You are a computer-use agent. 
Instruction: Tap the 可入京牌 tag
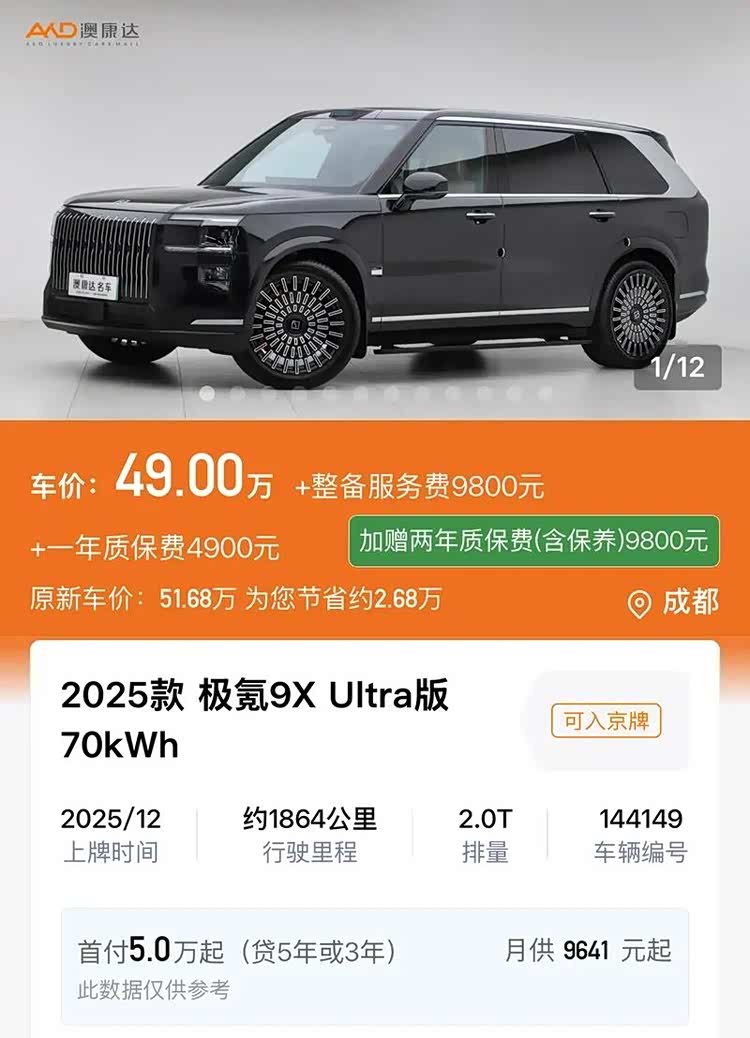pos(606,721)
